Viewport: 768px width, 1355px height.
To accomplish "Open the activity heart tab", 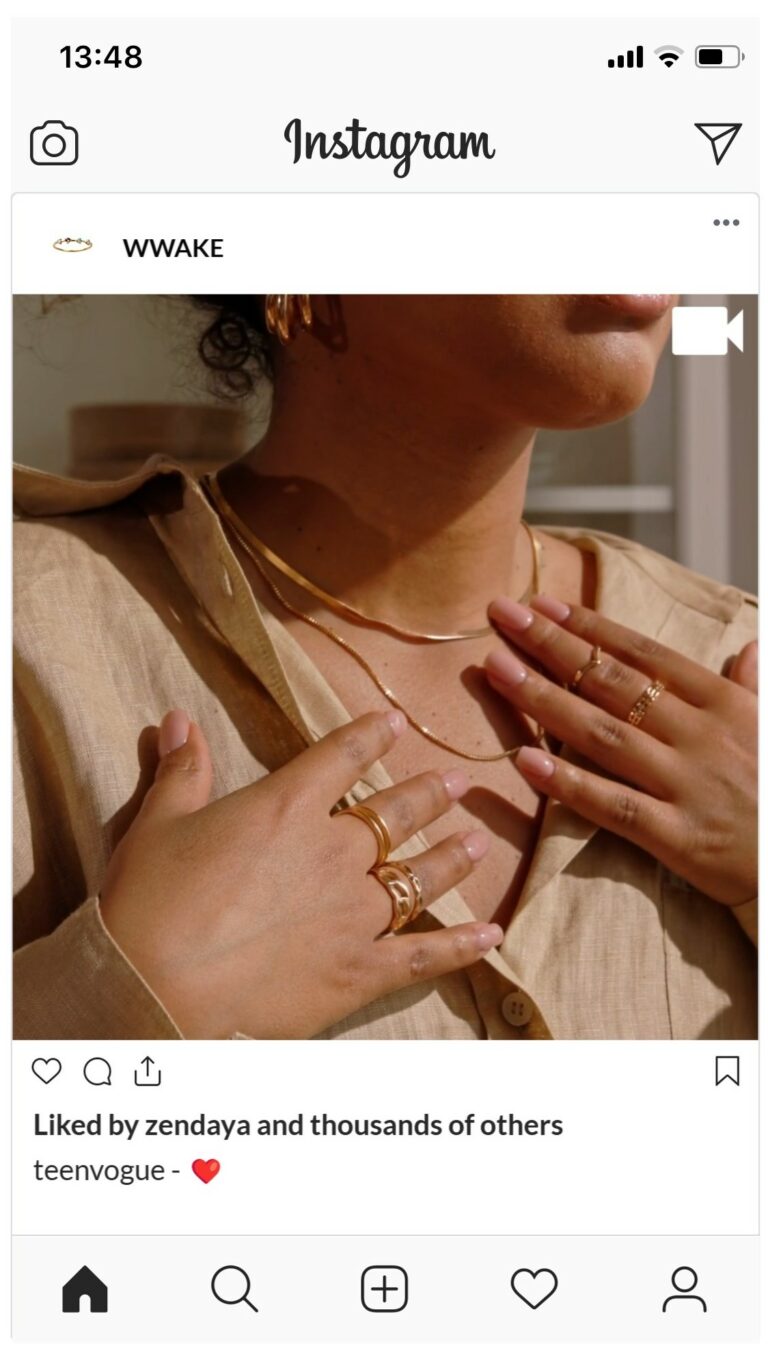I will pyautogui.click(x=534, y=1289).
